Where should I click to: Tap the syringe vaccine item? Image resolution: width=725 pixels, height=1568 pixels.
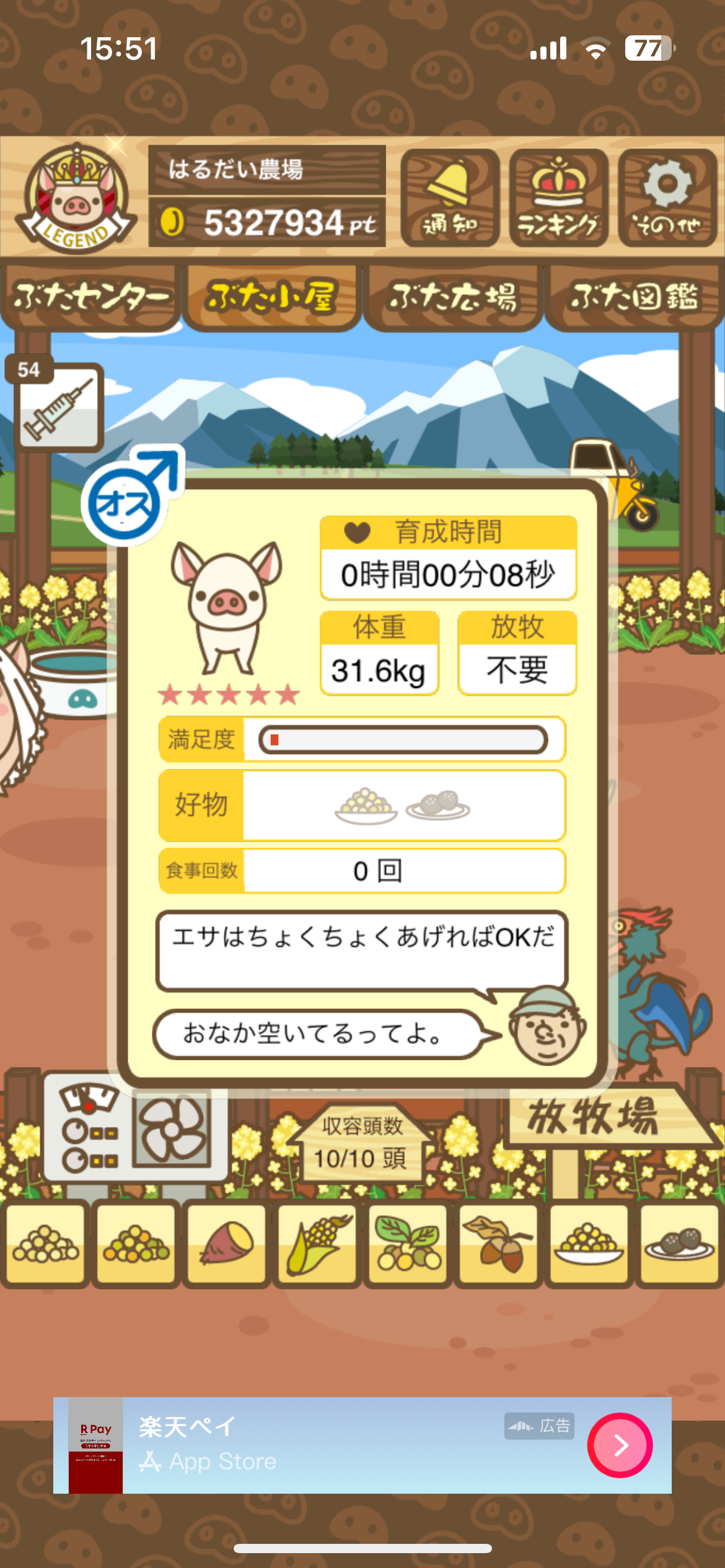point(58,407)
